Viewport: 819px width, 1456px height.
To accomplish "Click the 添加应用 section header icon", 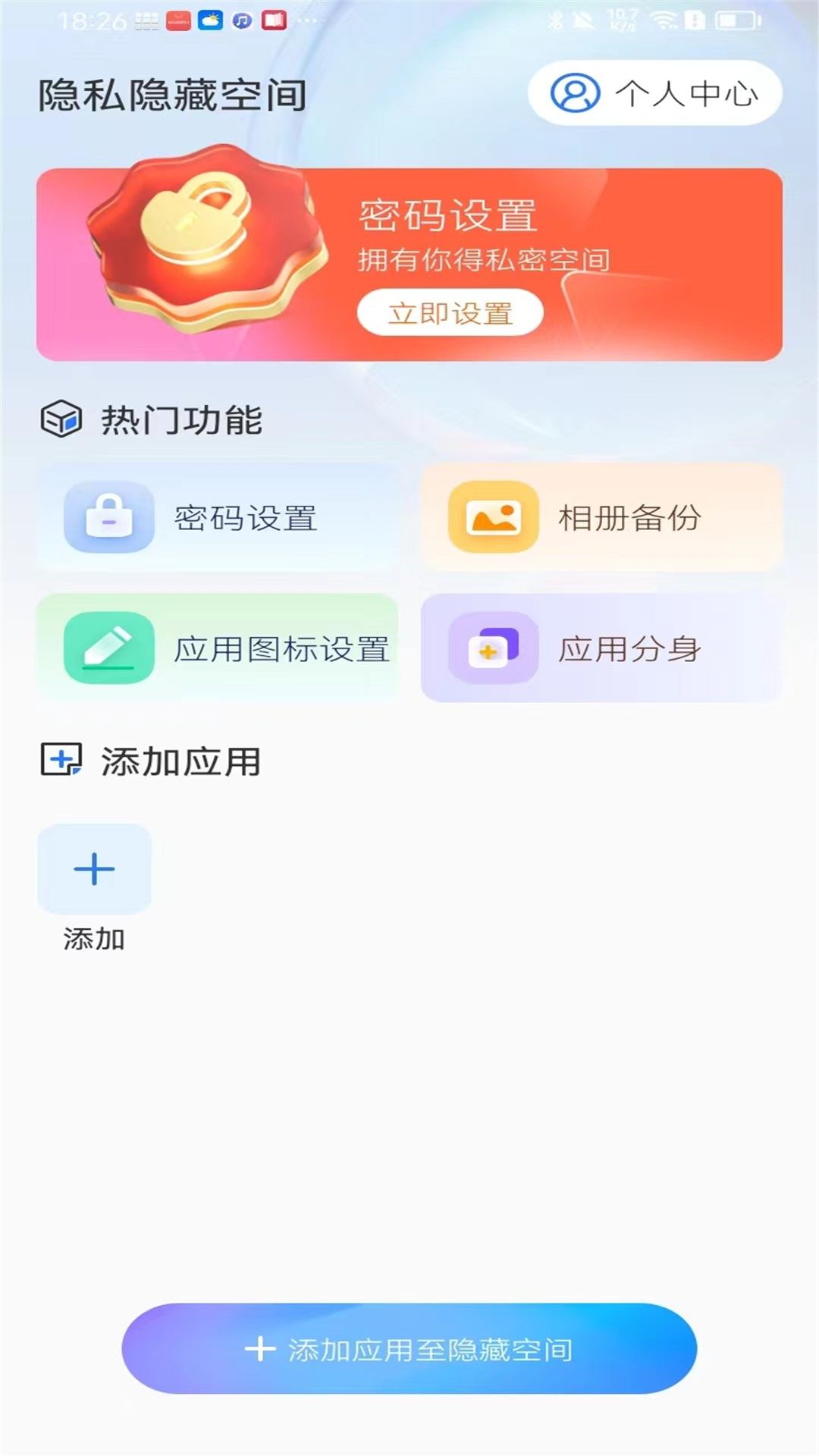I will tap(61, 762).
